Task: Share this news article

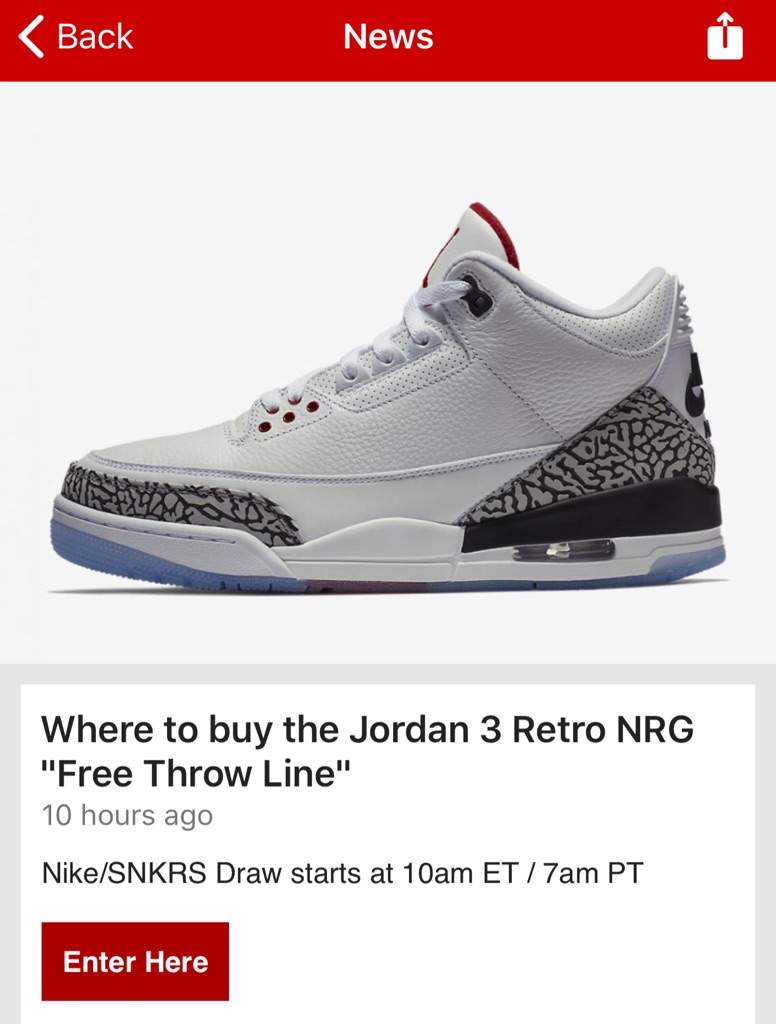Action: (725, 37)
